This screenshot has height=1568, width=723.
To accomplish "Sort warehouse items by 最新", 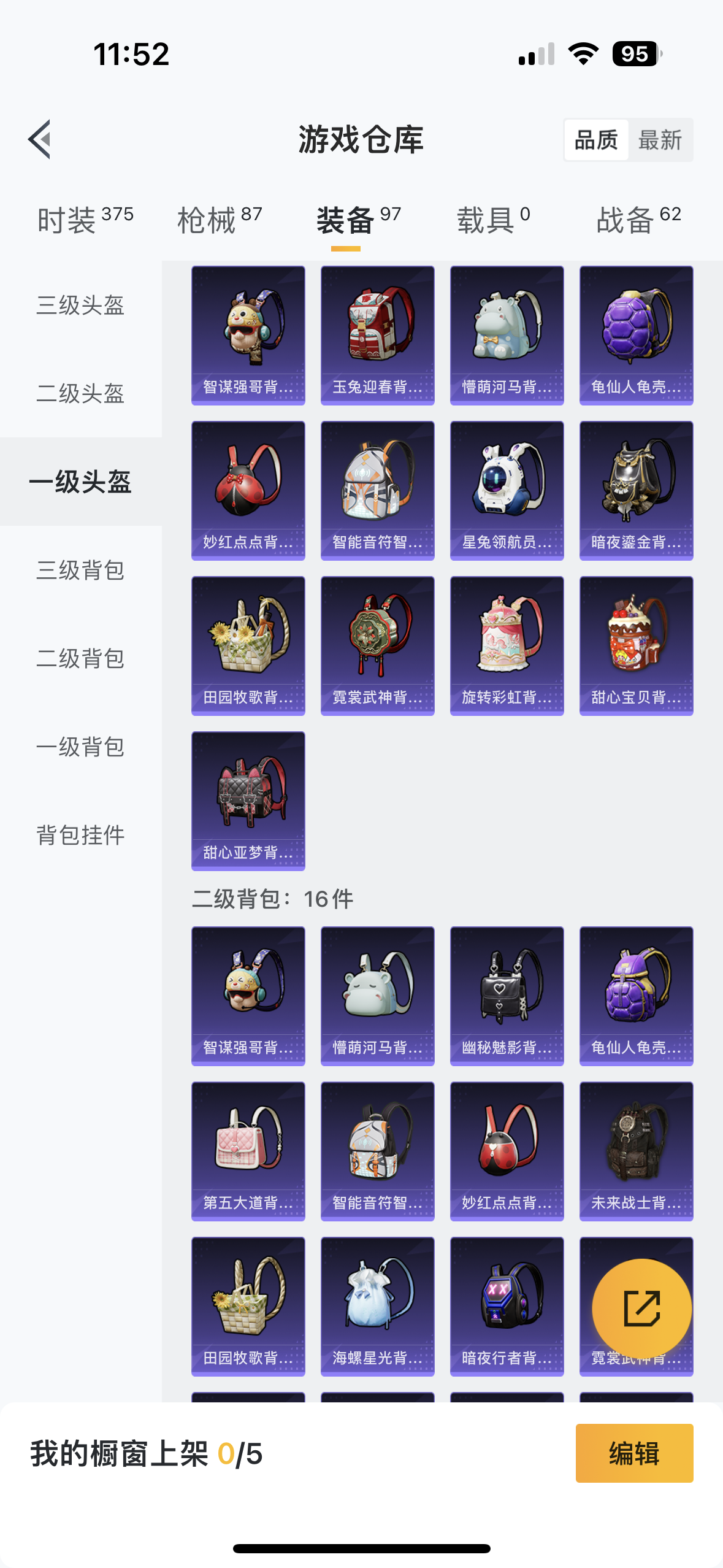I will [x=660, y=140].
